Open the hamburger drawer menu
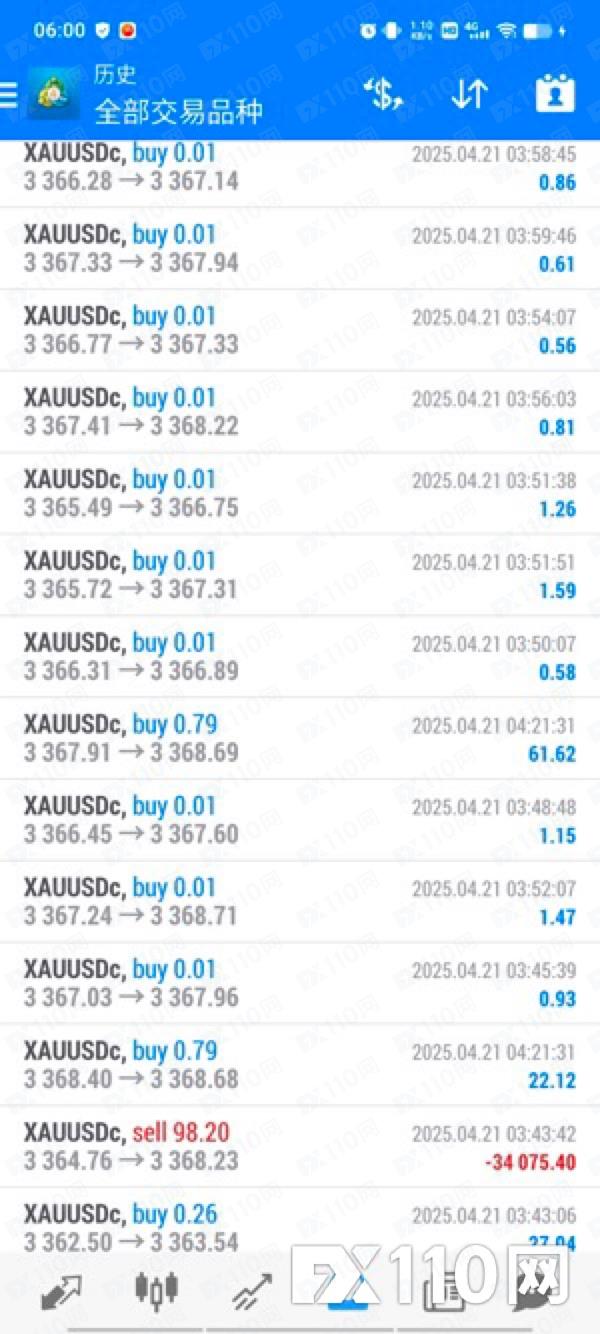This screenshot has height=1334, width=600. tap(8, 95)
